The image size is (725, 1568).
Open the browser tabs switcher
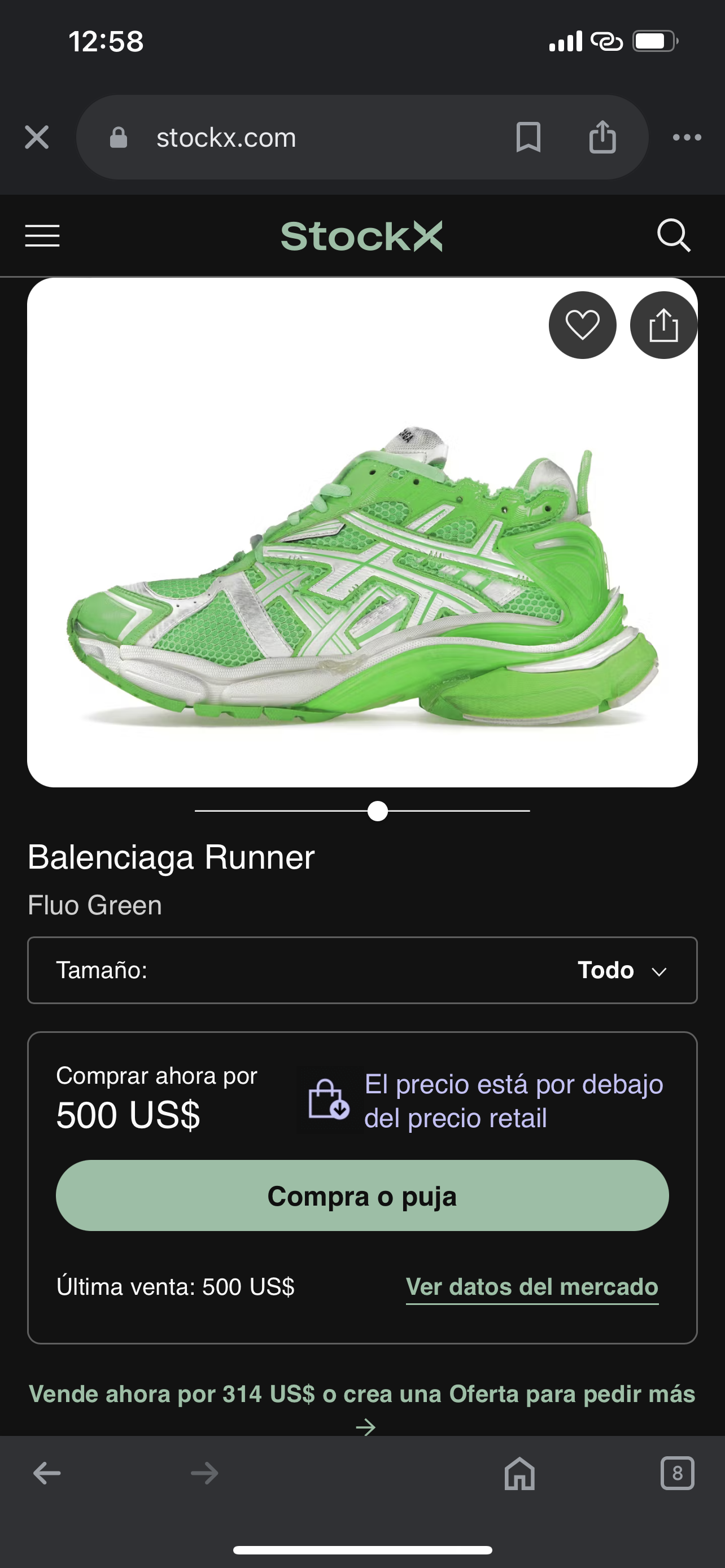coord(677,1474)
